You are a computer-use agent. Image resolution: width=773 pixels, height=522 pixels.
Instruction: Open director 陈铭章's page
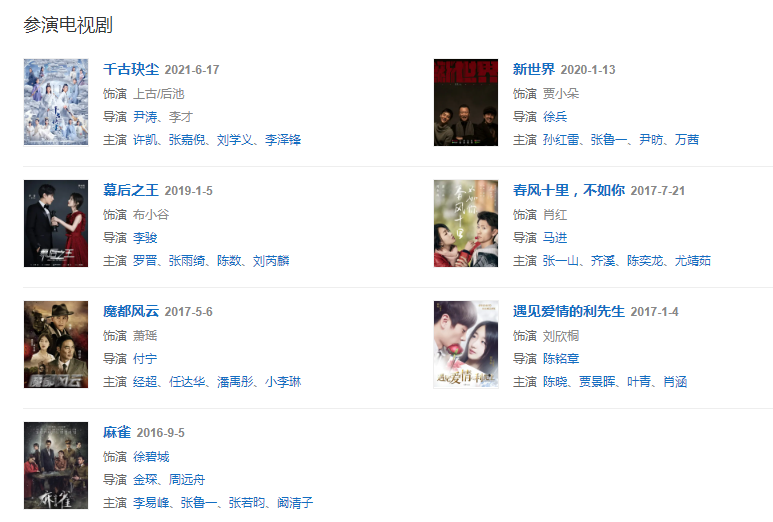pos(561,359)
